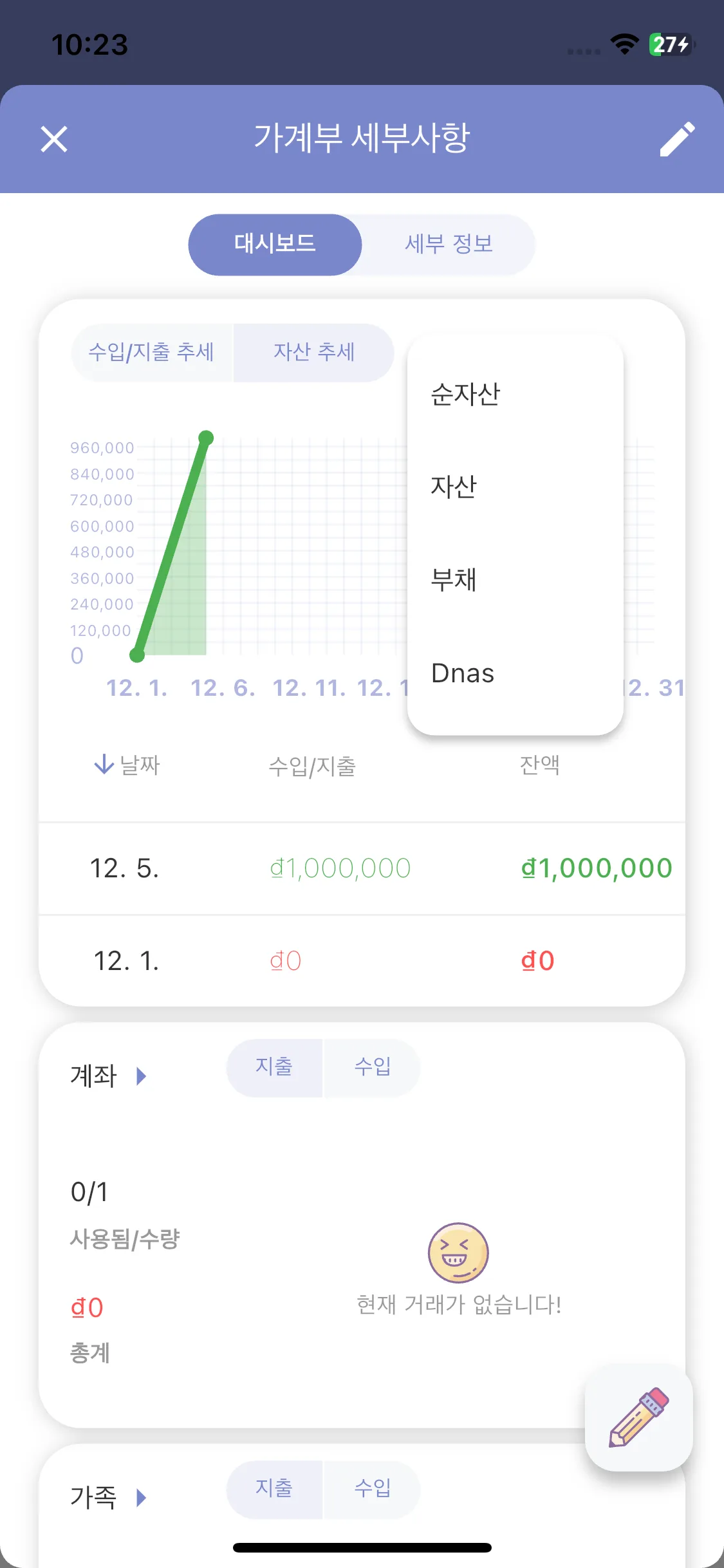
Task: Open the 12. 1. transaction row
Action: 362,961
